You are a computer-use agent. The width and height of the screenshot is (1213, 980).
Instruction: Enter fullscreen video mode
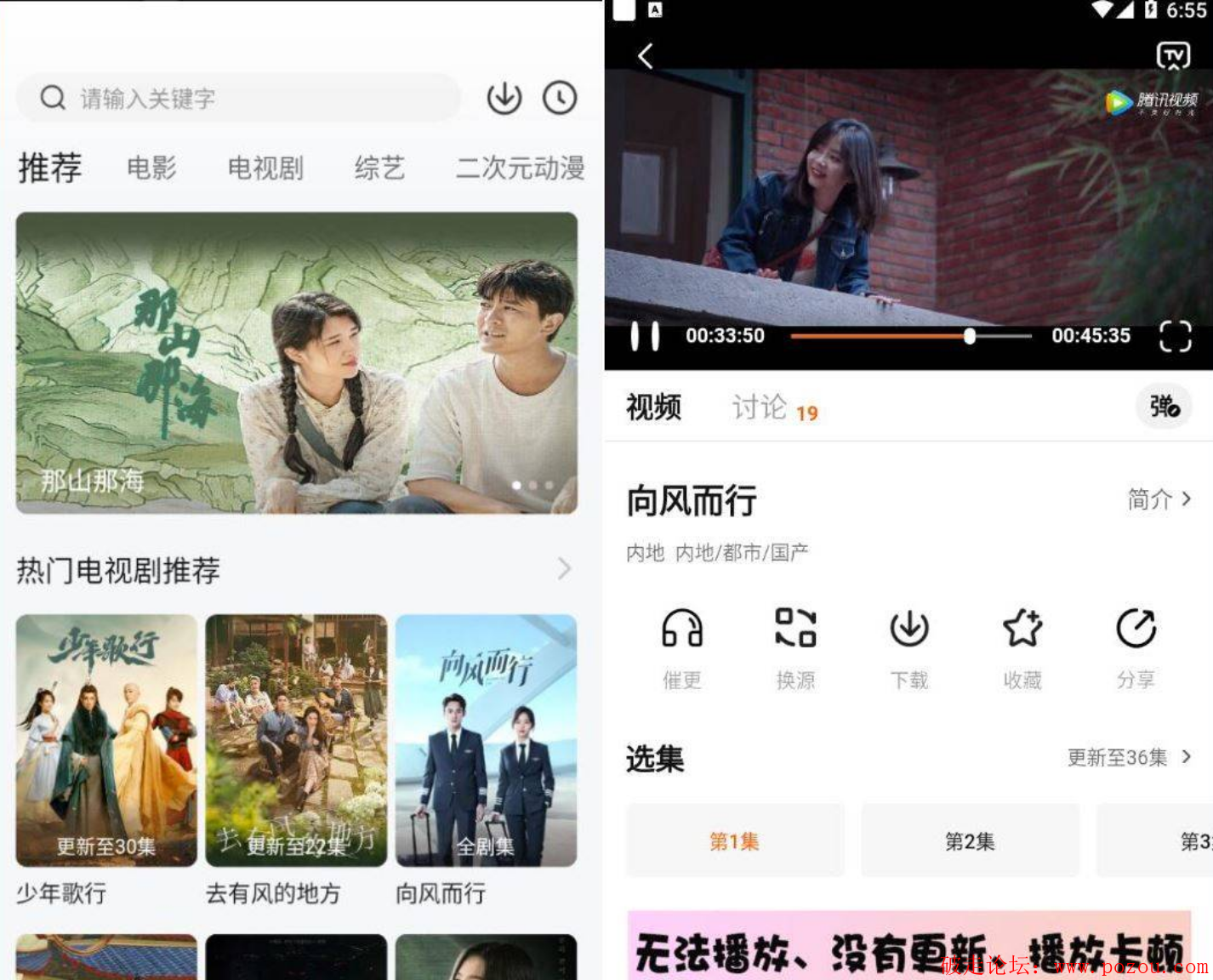click(x=1175, y=336)
